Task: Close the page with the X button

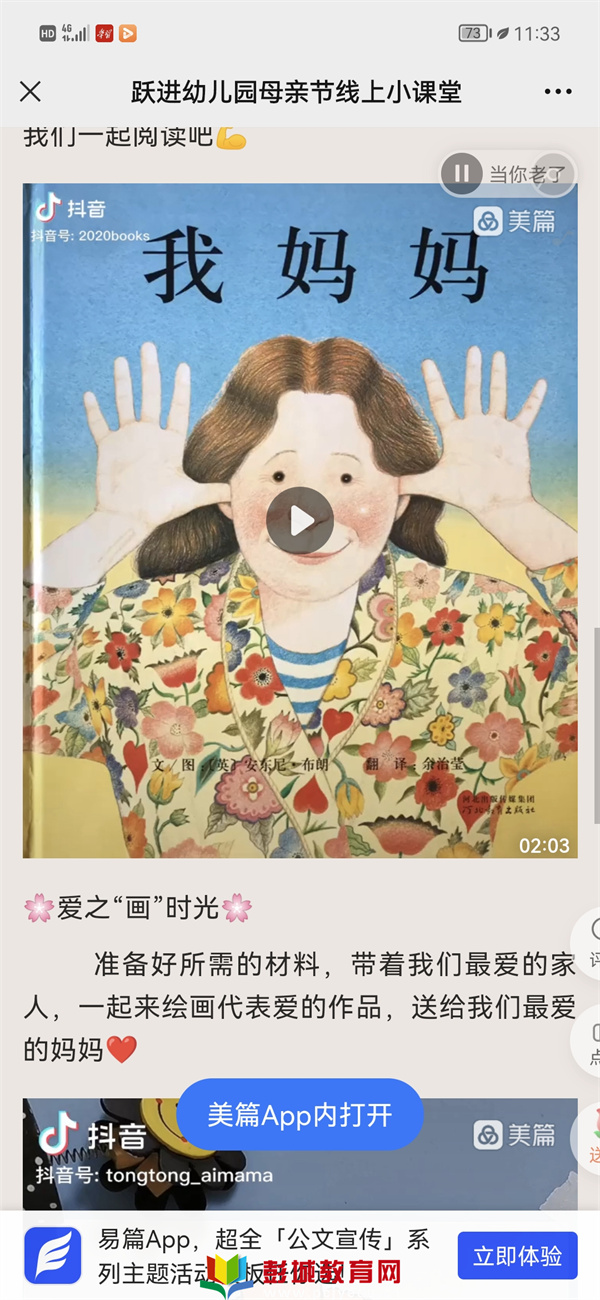Action: pyautogui.click(x=31, y=92)
